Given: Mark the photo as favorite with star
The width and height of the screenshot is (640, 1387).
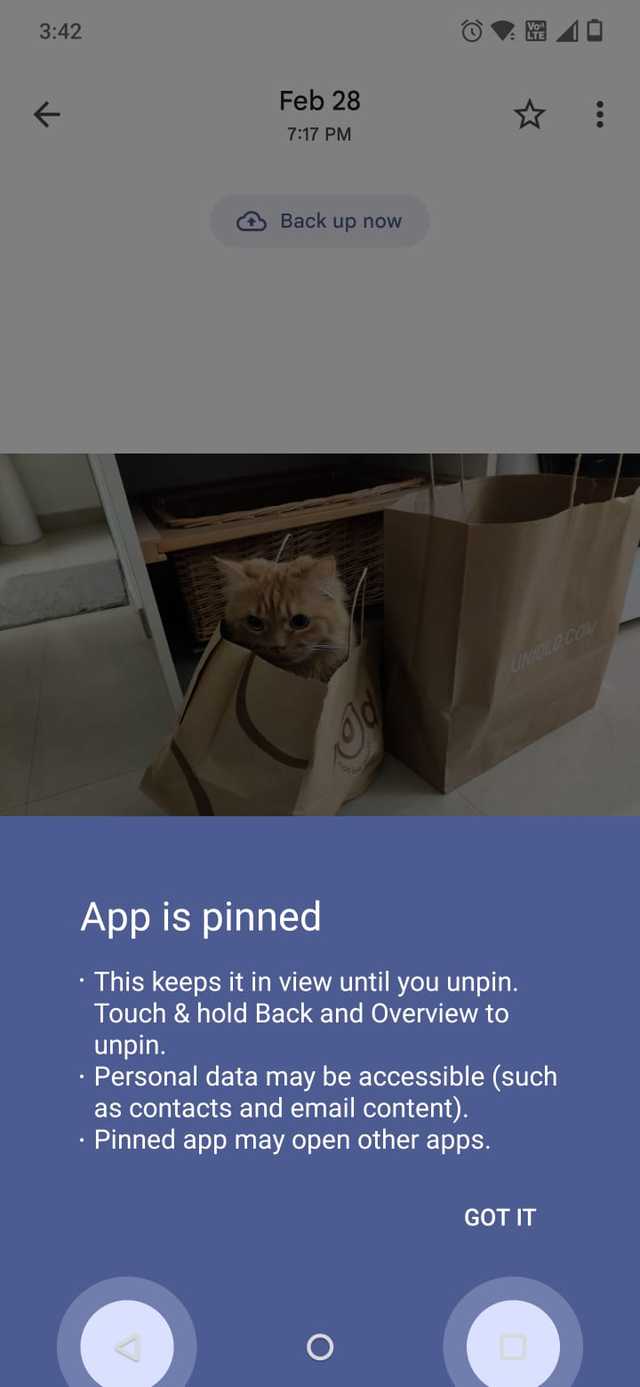Looking at the screenshot, I should 529,115.
